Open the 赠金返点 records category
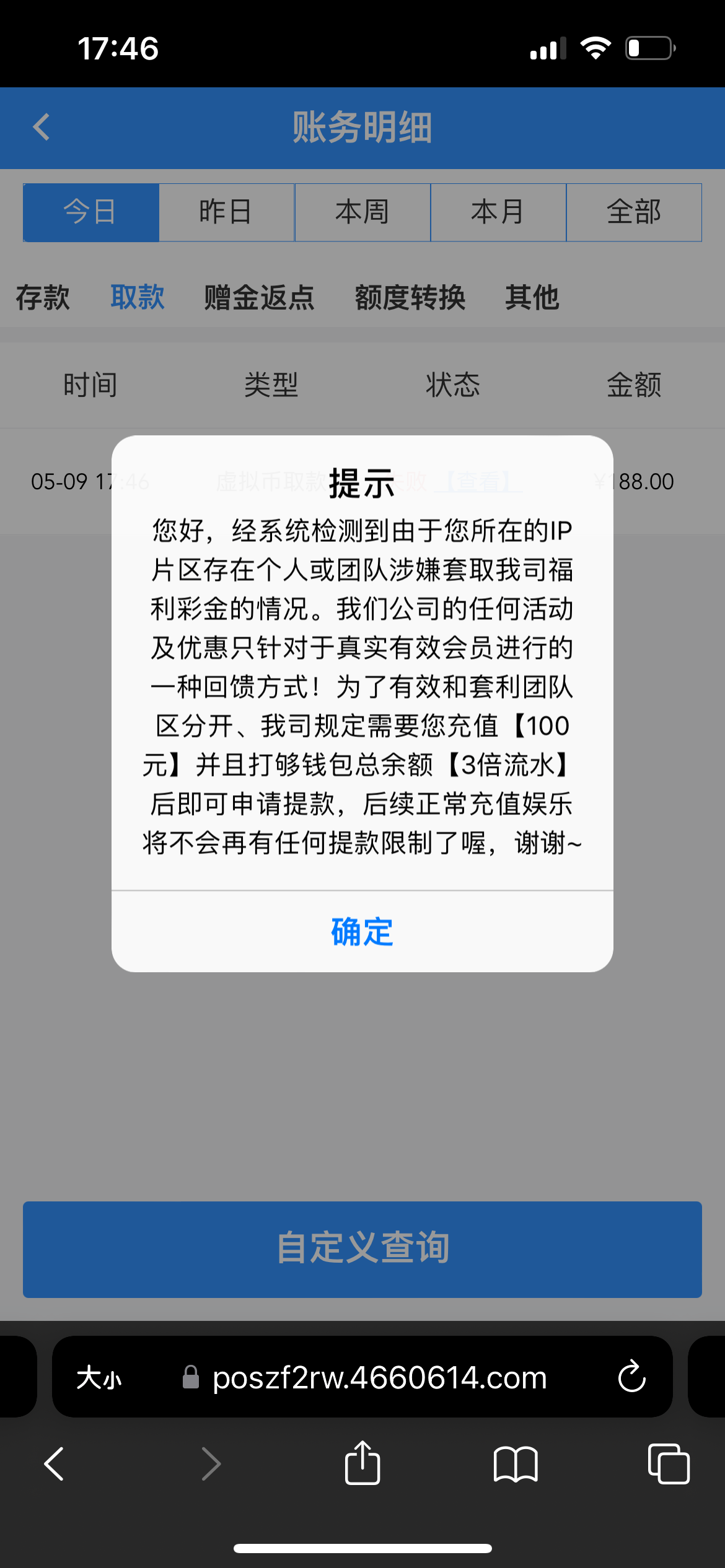725x1568 pixels. coord(258,298)
